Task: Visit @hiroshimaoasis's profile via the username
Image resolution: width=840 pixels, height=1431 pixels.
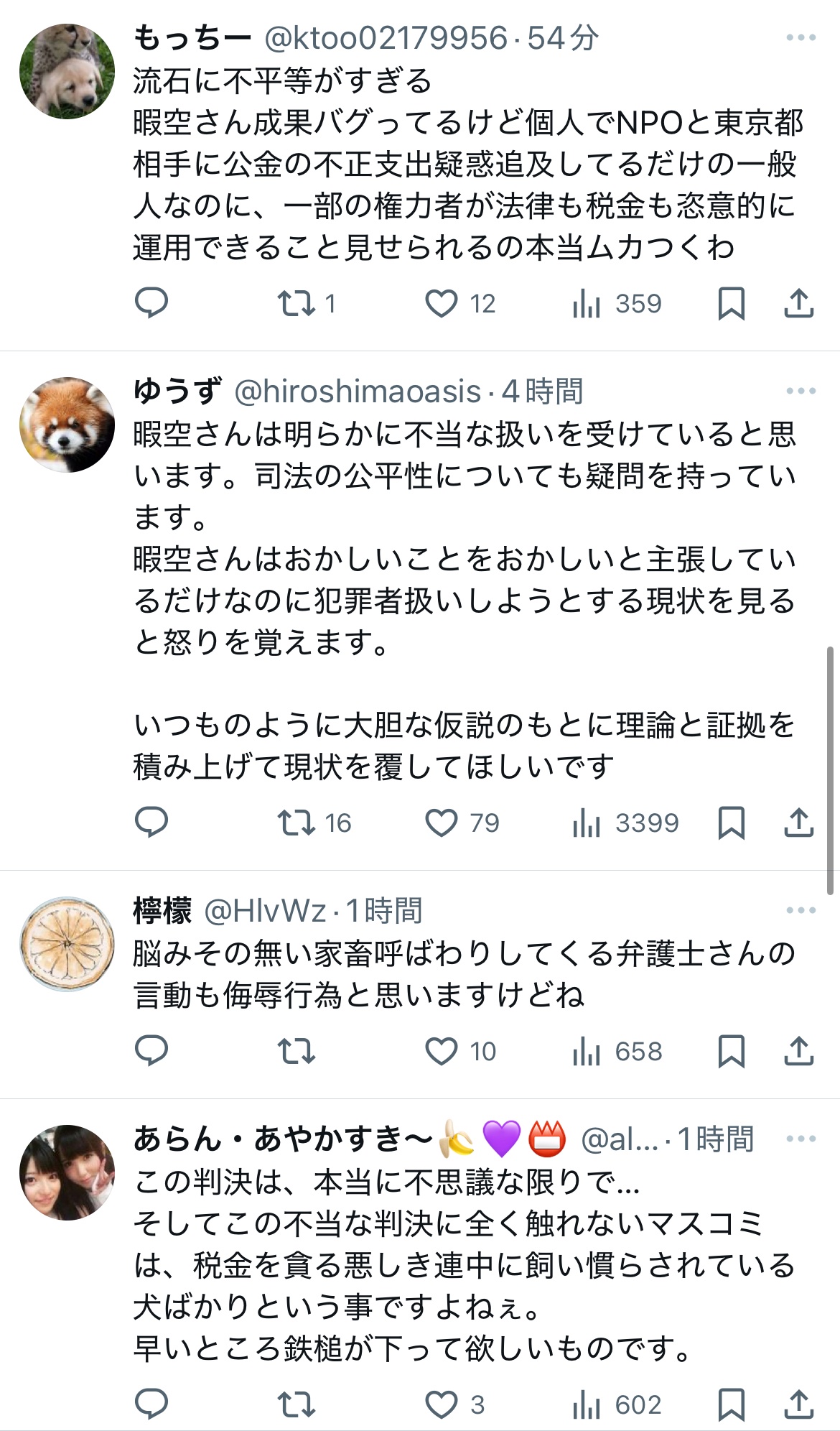Action: click(358, 392)
